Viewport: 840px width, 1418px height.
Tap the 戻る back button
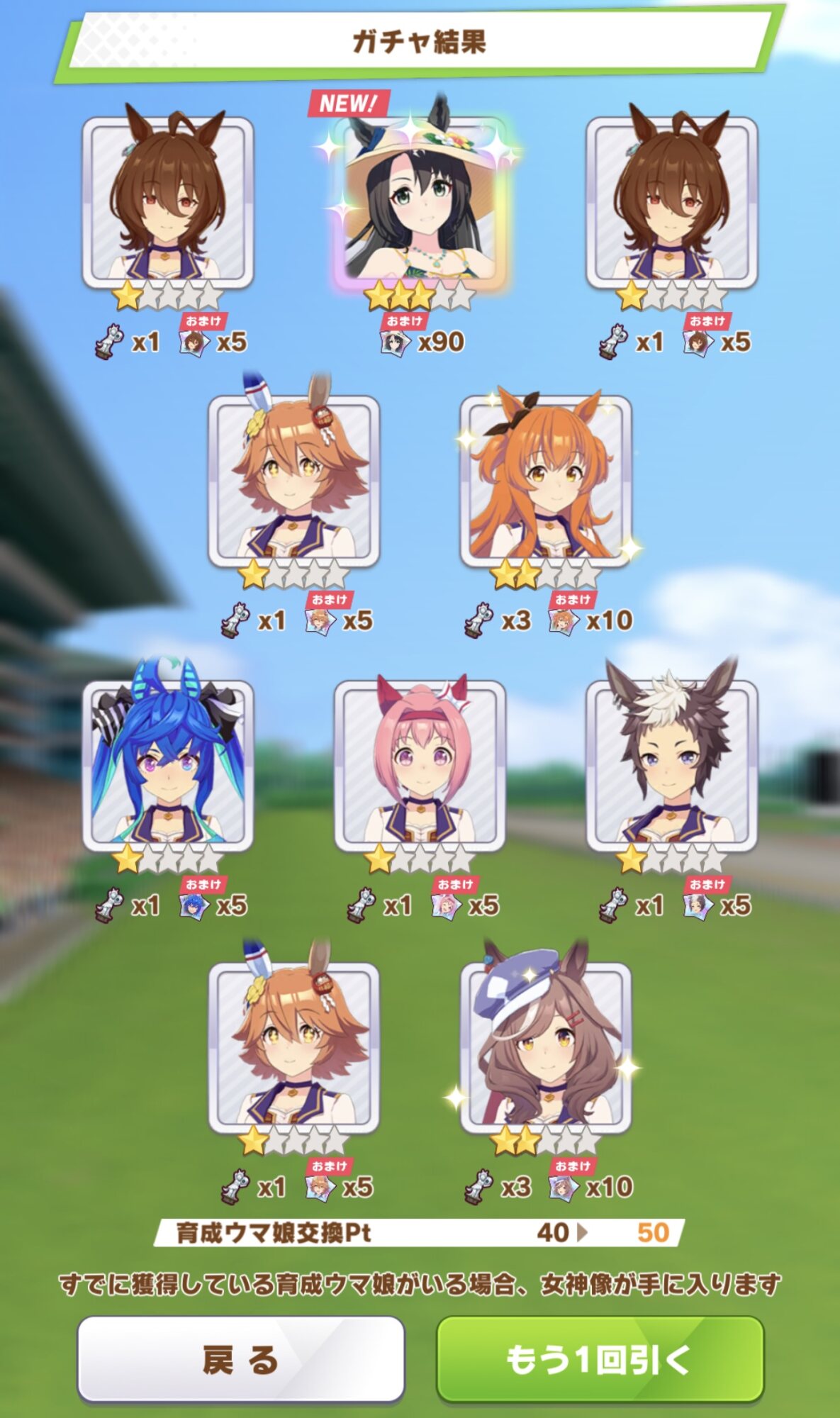pos(240,1359)
